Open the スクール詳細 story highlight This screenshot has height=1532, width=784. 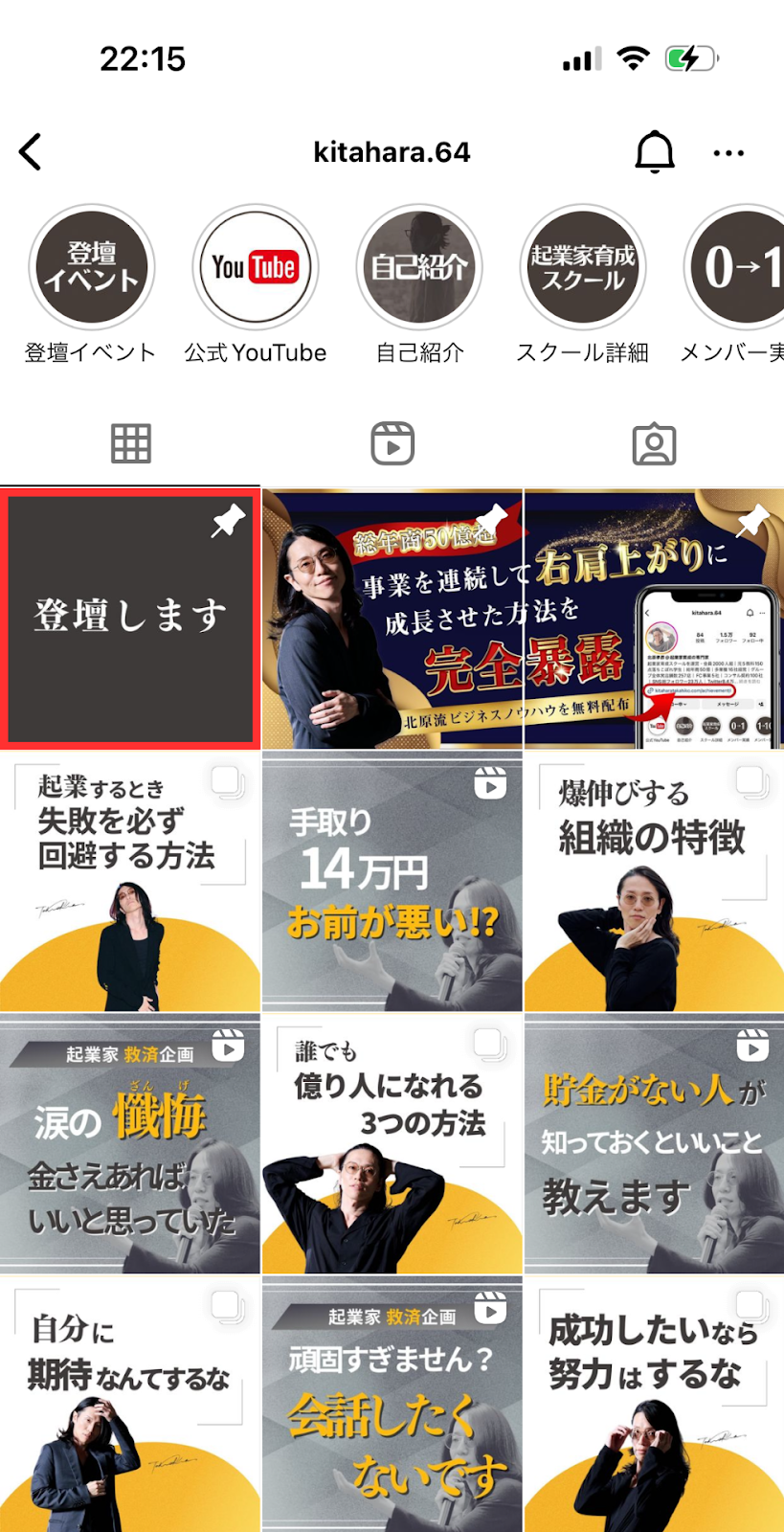click(x=583, y=267)
